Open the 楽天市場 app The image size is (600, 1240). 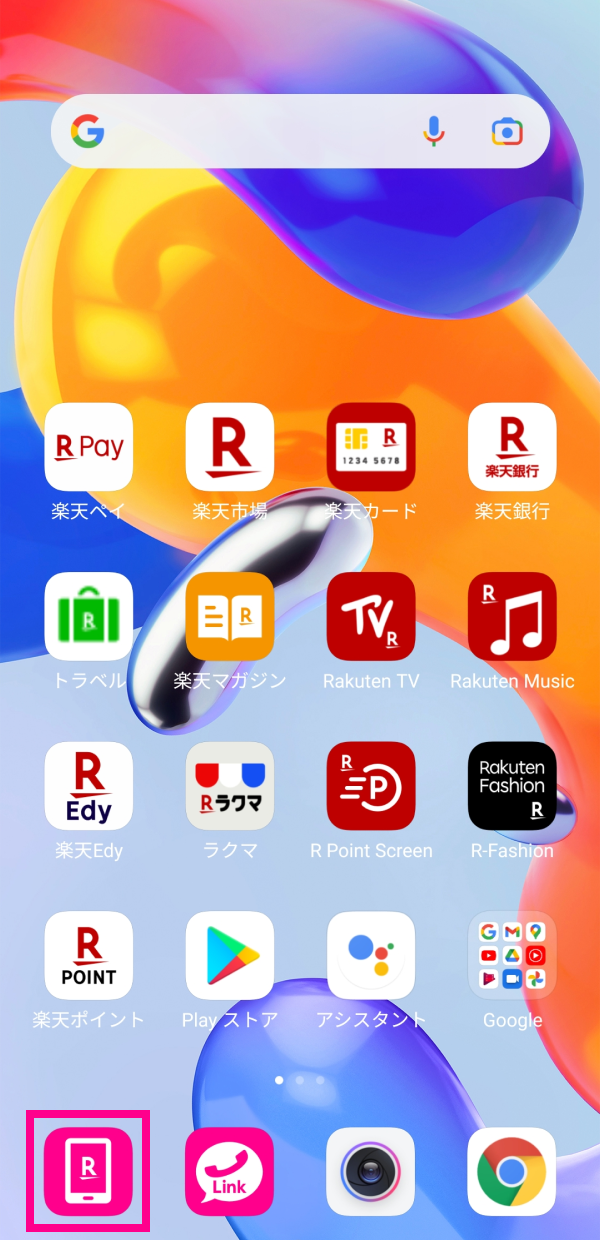coord(230,447)
